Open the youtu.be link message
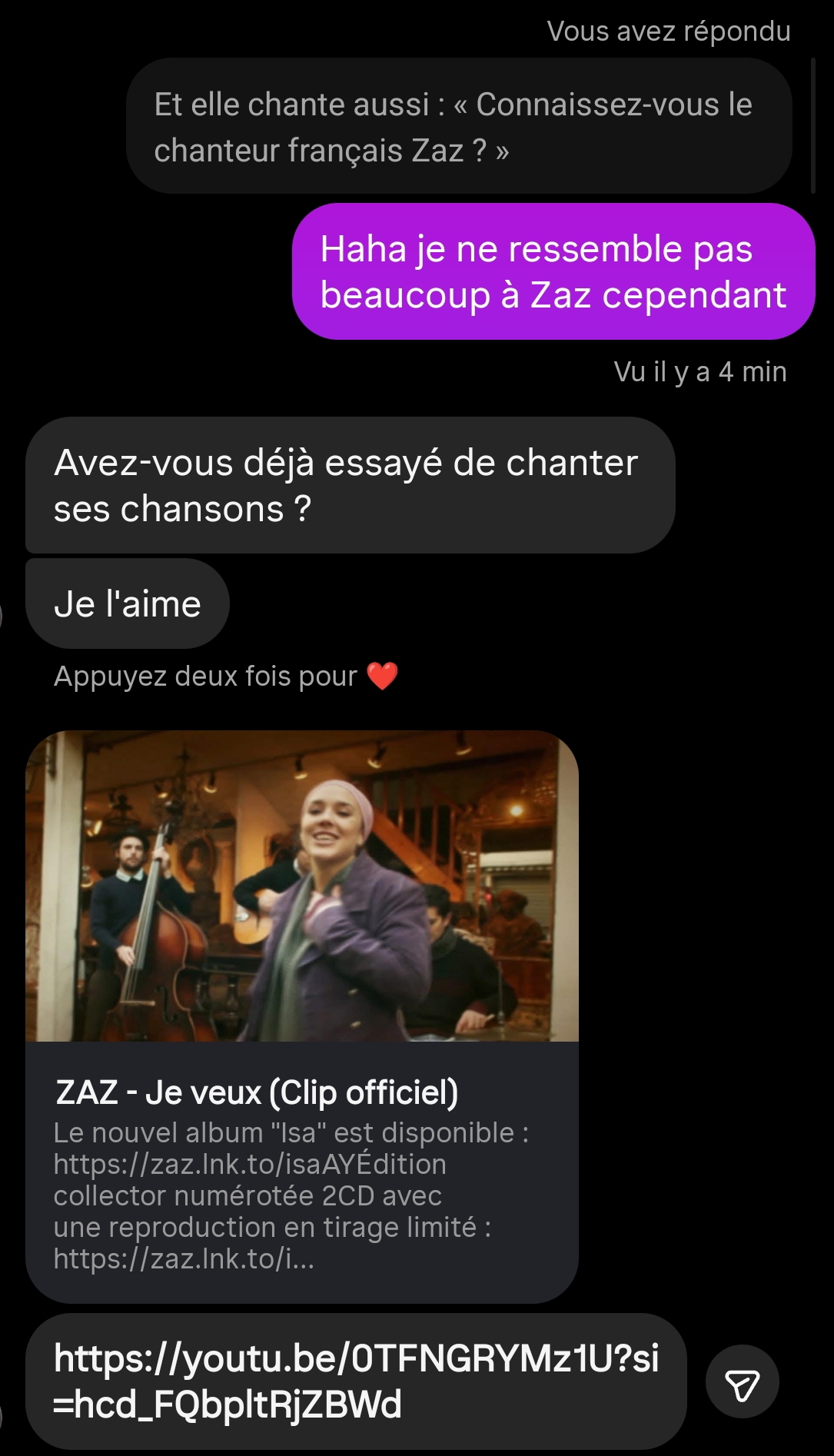This screenshot has height=1456, width=834. pos(355,1381)
